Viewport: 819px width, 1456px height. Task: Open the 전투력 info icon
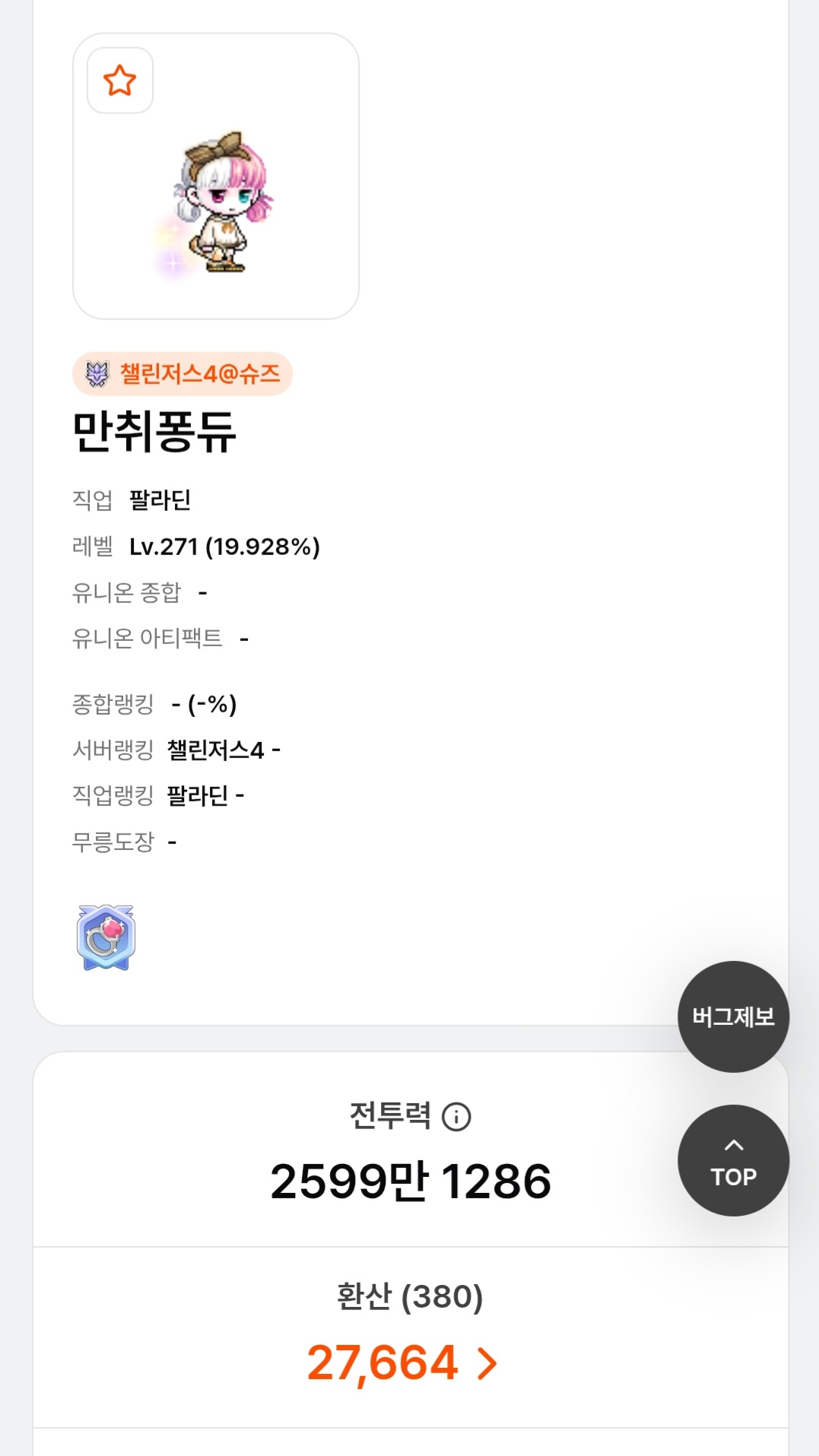[x=456, y=1117]
